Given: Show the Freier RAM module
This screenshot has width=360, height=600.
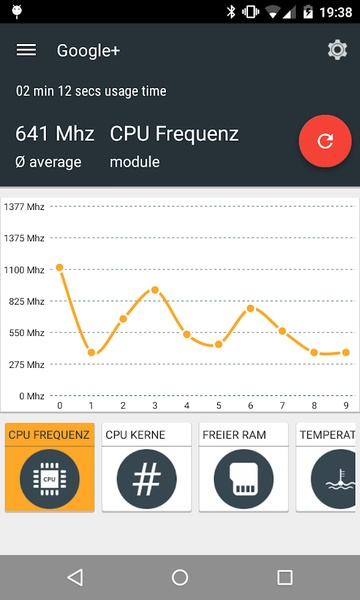Looking at the screenshot, I should coord(244,467).
